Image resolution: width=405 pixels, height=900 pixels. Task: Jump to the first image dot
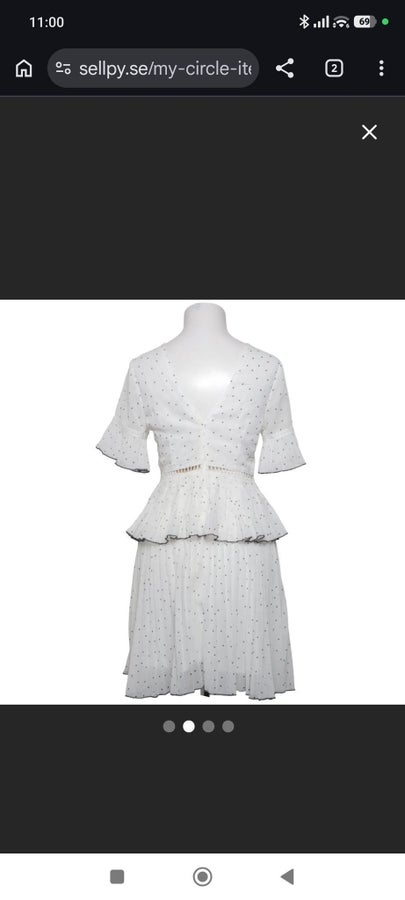(x=169, y=727)
